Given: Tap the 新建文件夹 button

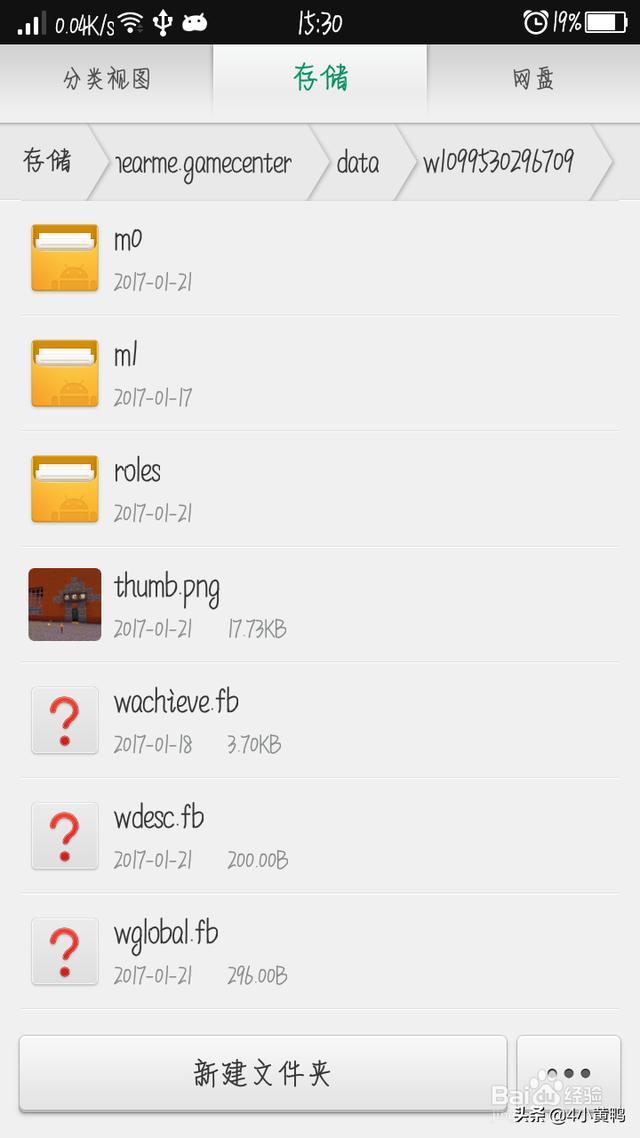Looking at the screenshot, I should pos(262,1074).
